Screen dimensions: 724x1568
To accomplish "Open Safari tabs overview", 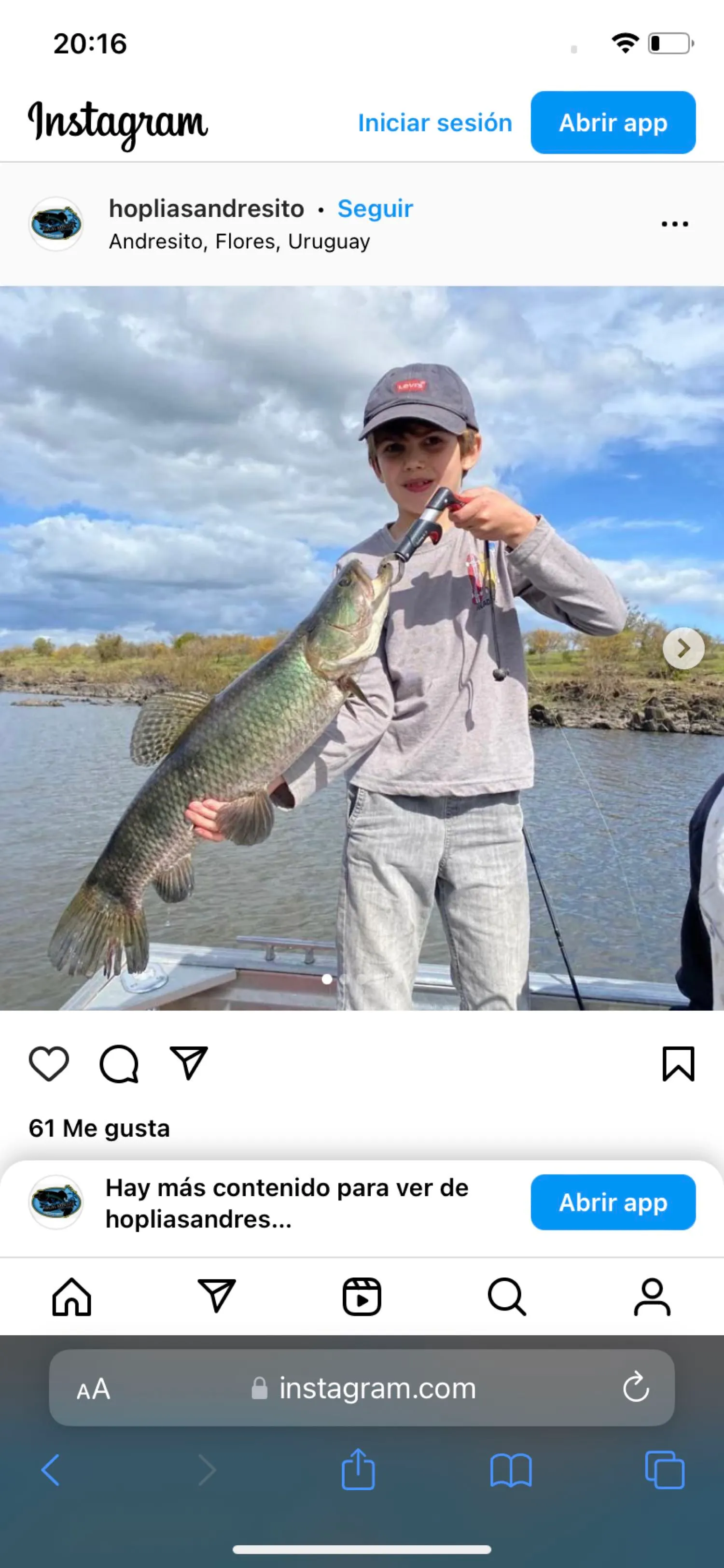I will point(664,1470).
